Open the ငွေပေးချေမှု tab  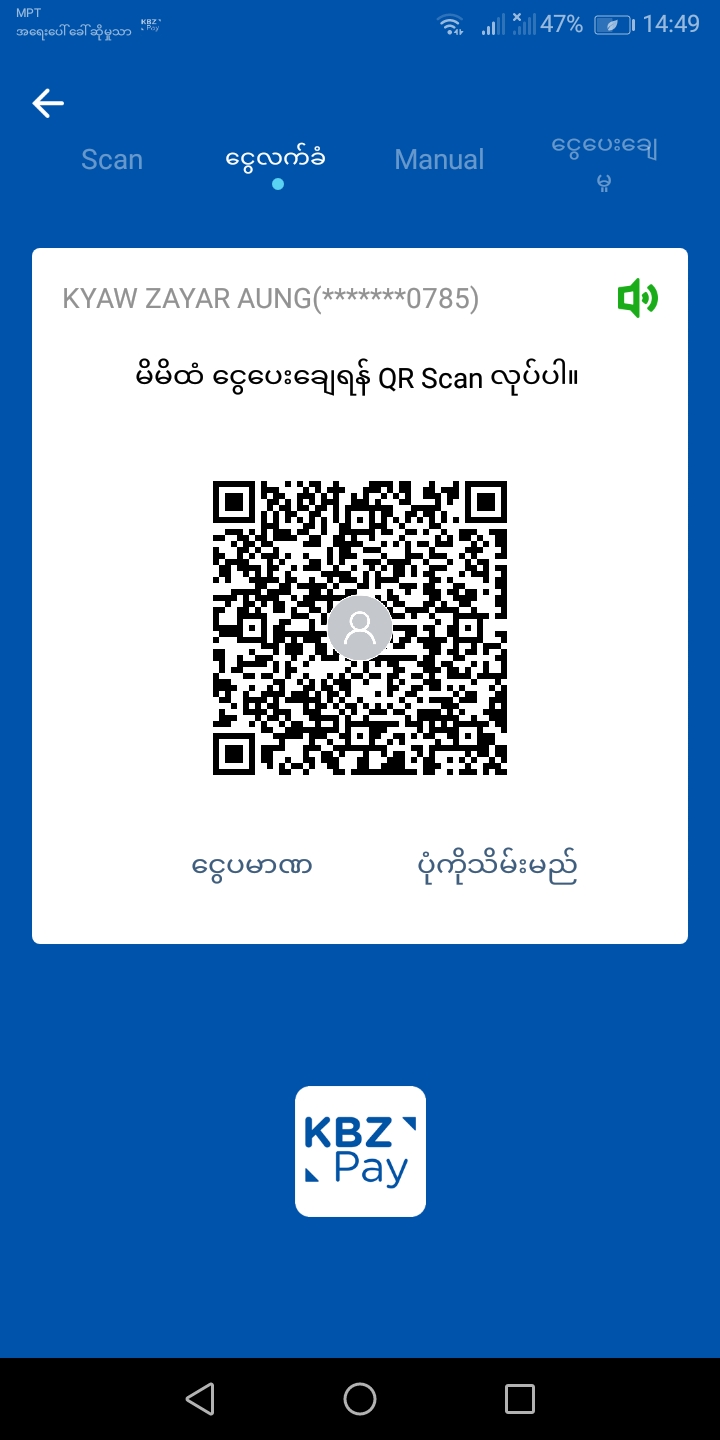pos(604,162)
